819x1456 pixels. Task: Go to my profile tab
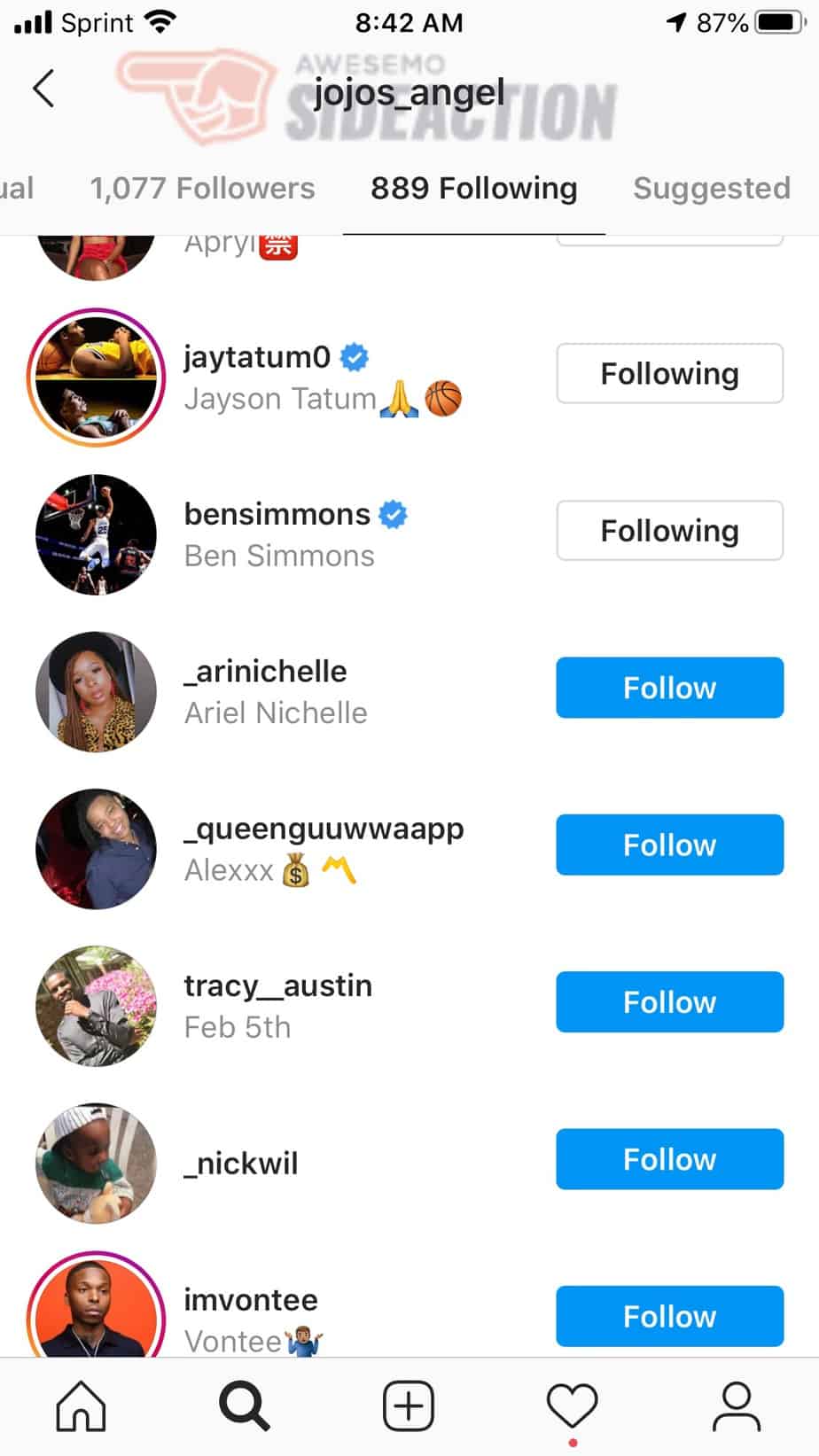click(737, 1405)
